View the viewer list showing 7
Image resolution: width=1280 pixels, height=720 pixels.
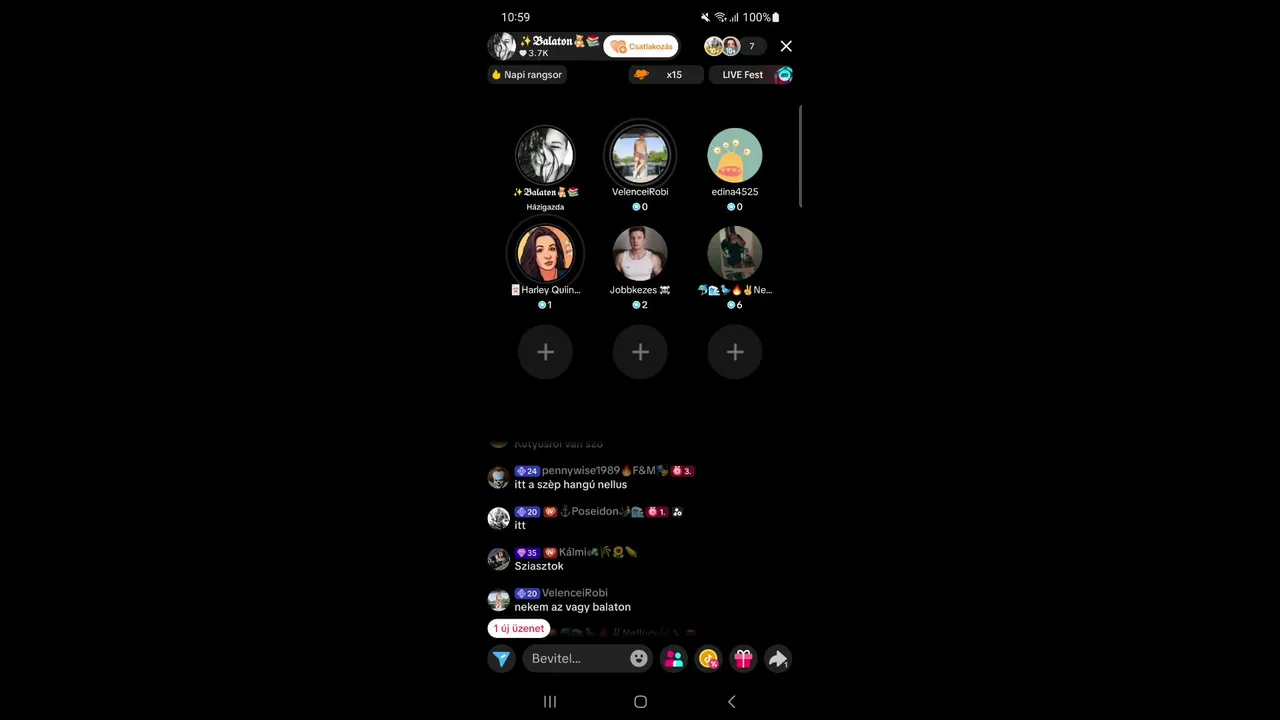click(x=734, y=46)
